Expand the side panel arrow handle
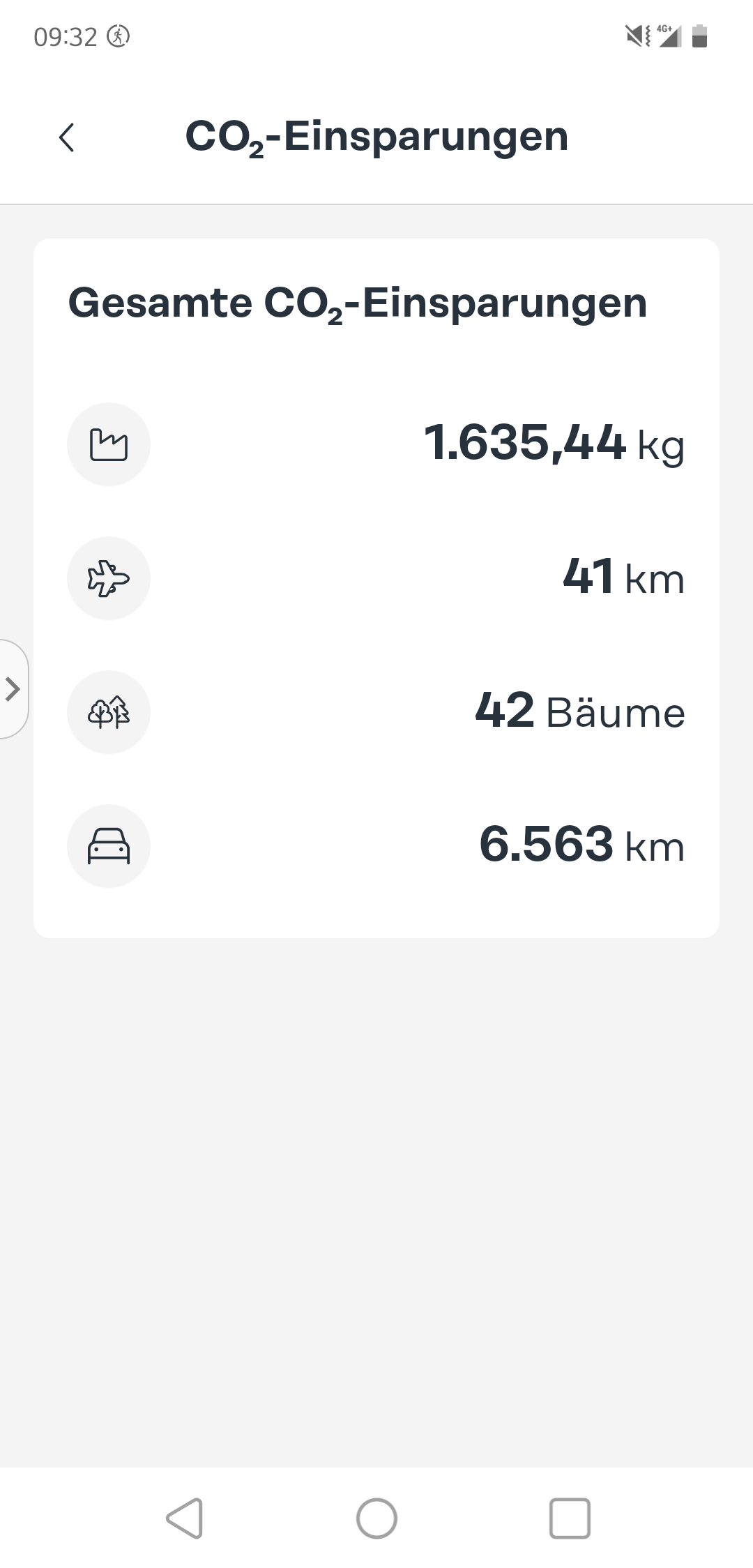This screenshot has width=753, height=1568. (x=13, y=689)
